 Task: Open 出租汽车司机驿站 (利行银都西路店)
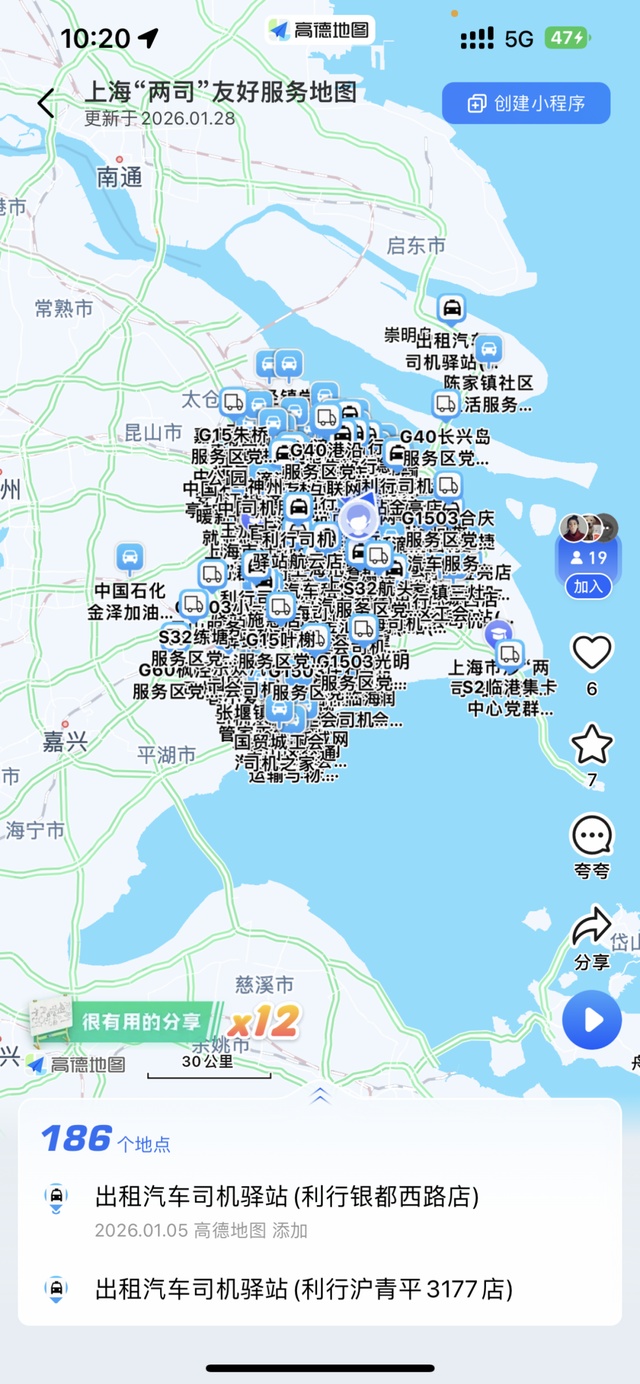click(286, 1196)
